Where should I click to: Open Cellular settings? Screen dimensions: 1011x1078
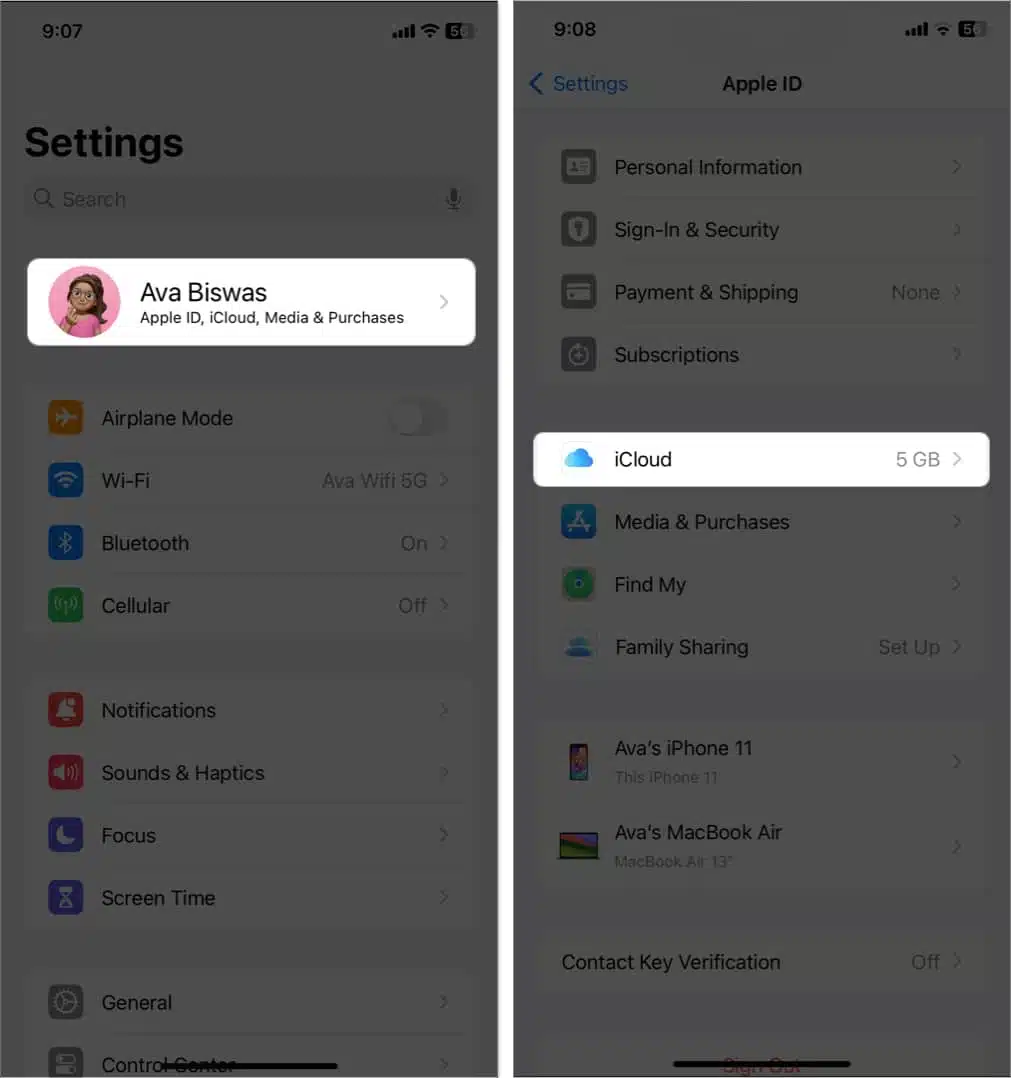(x=250, y=606)
